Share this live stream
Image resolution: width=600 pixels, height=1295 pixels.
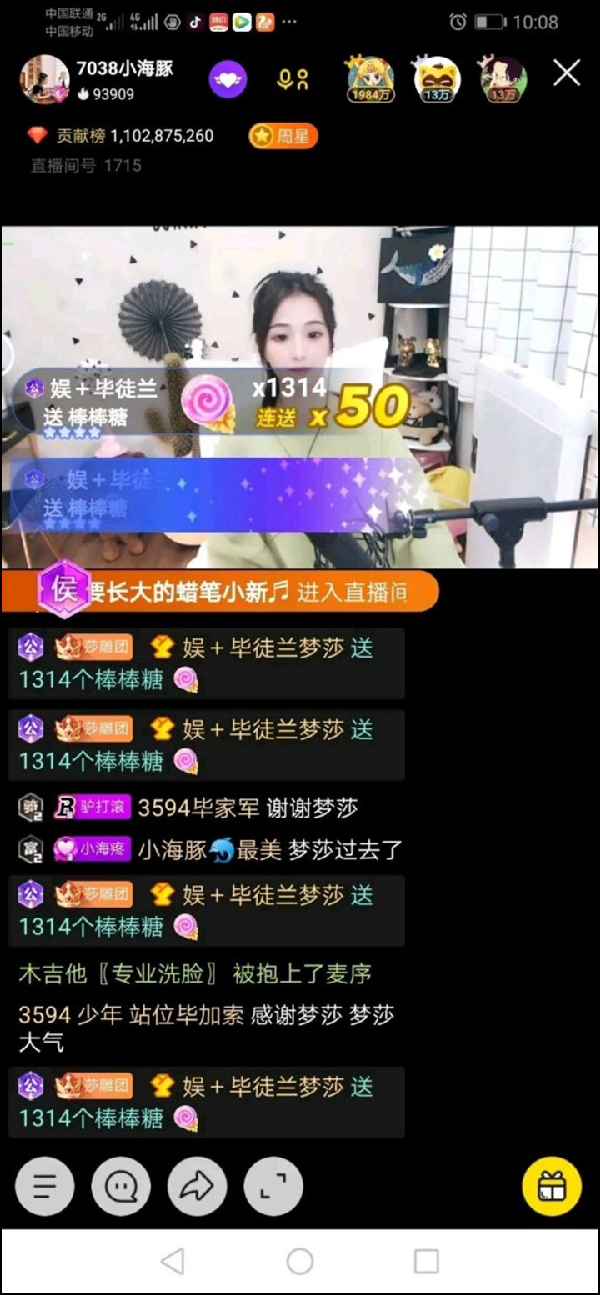(197, 1186)
